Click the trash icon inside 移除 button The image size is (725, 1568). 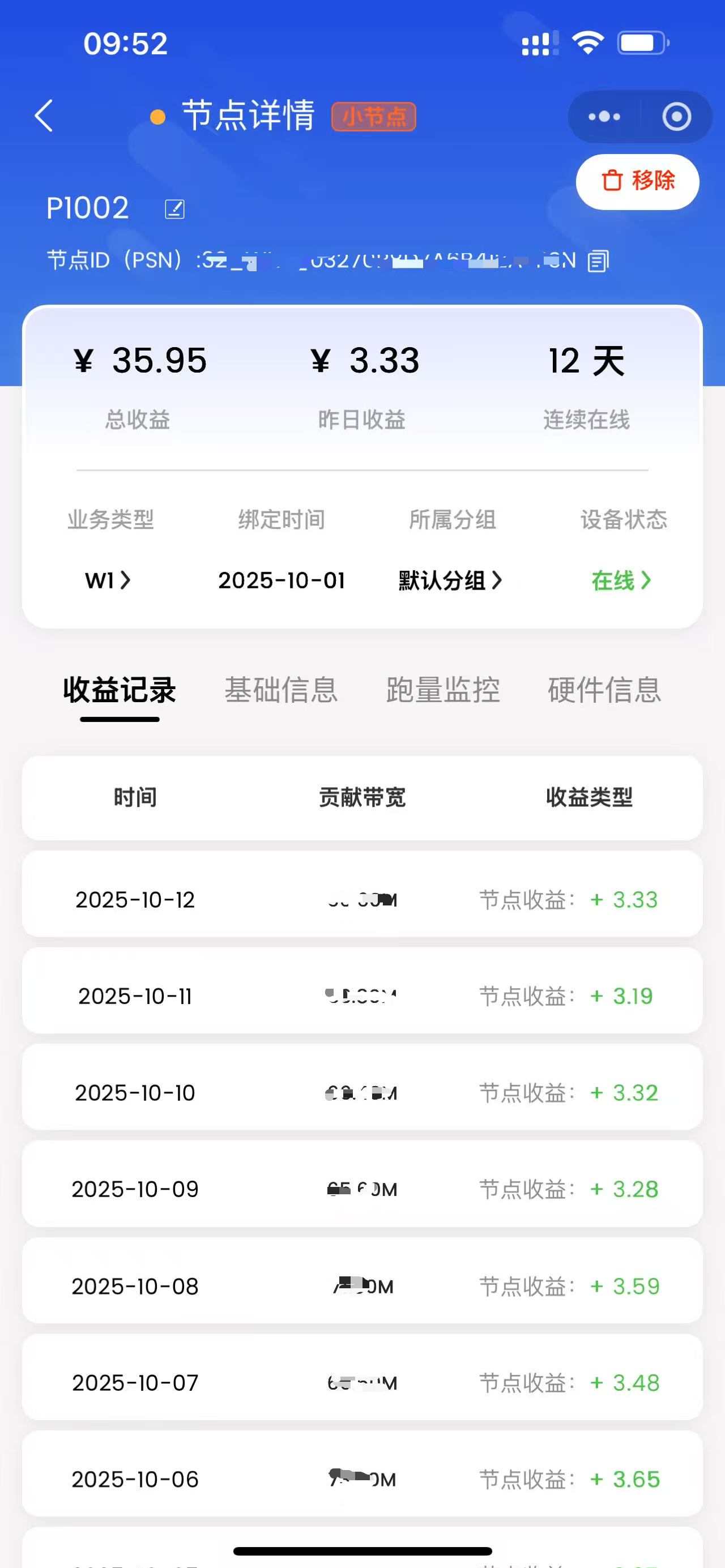[x=612, y=181]
